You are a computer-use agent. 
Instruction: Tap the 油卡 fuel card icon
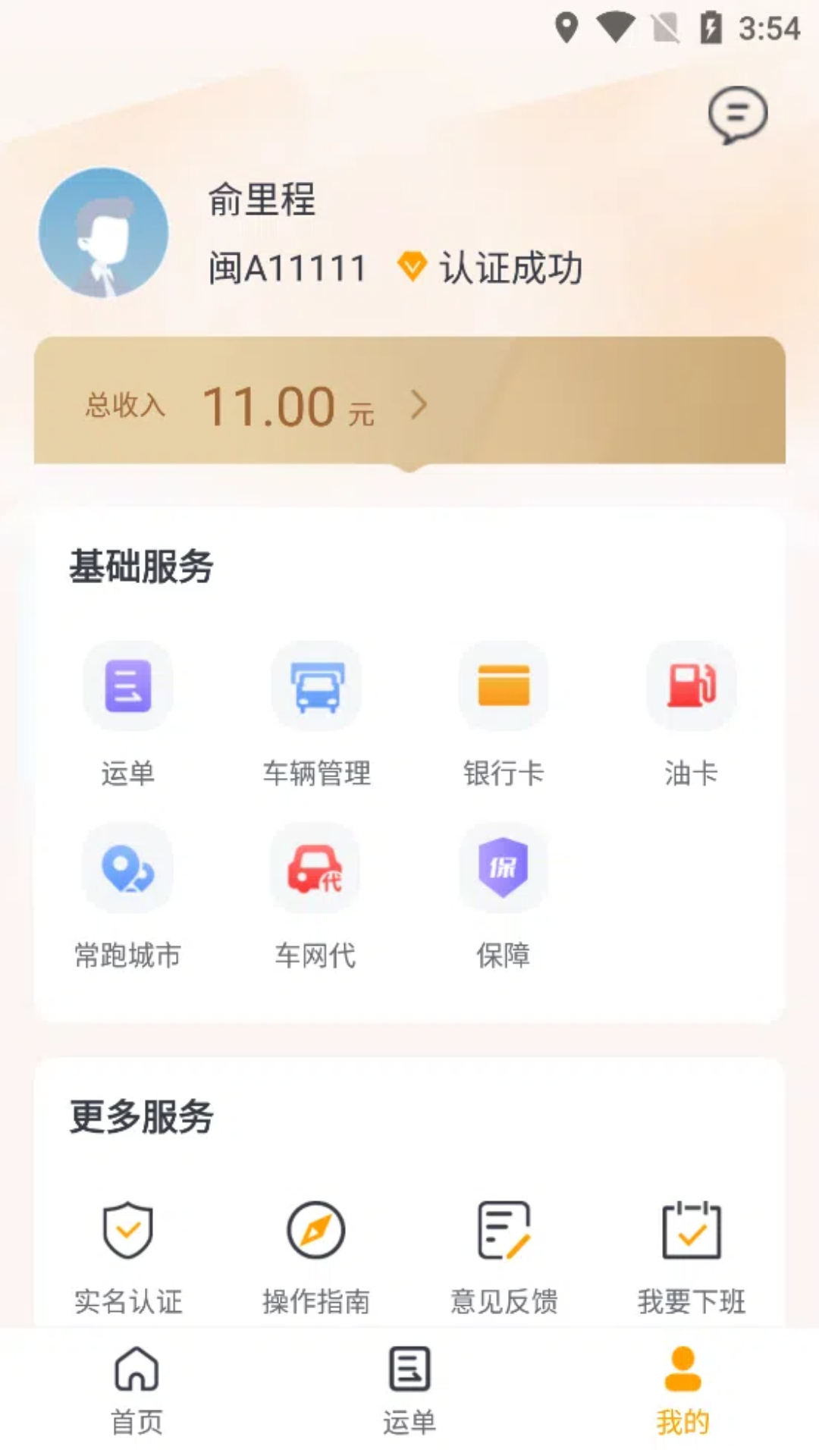point(691,686)
